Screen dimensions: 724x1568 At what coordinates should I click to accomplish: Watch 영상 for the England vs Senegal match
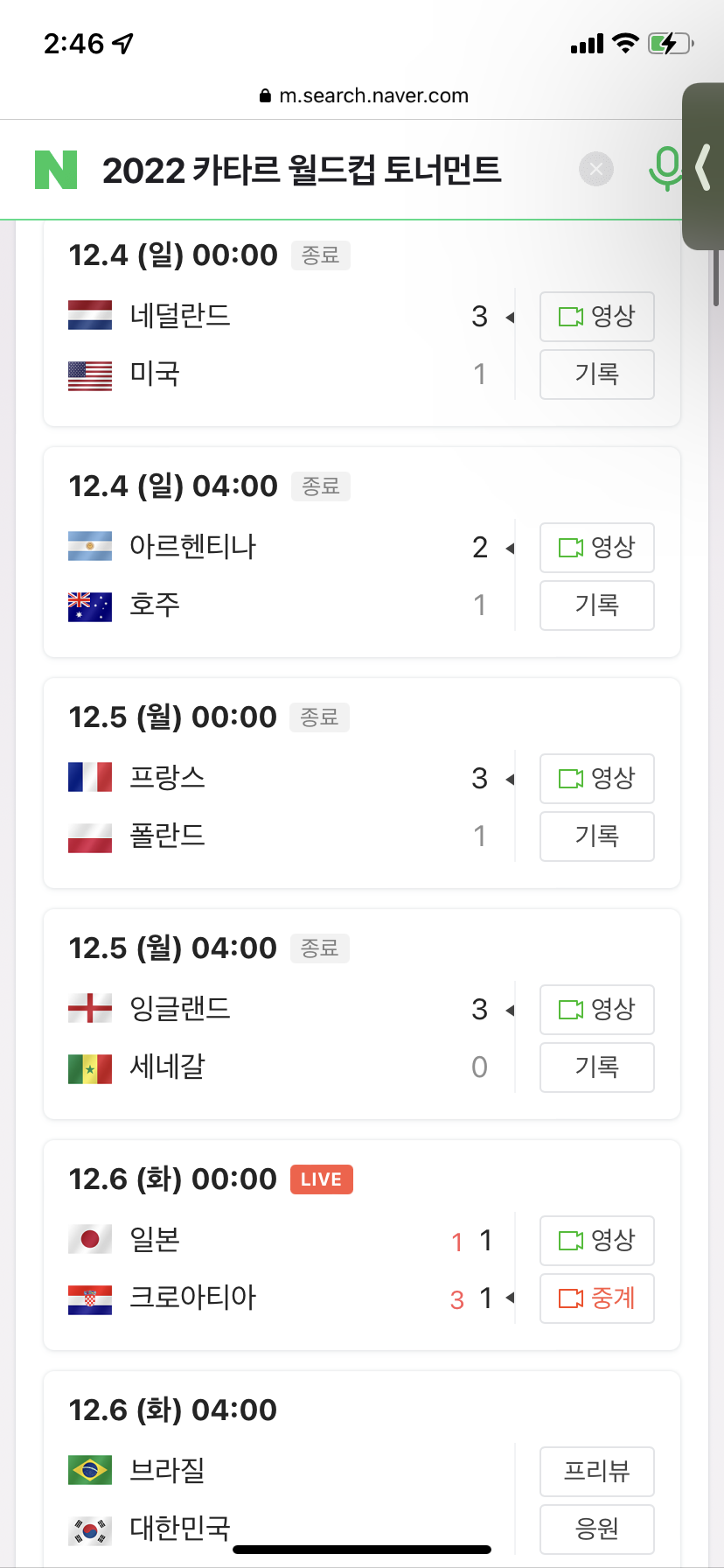(x=597, y=1010)
